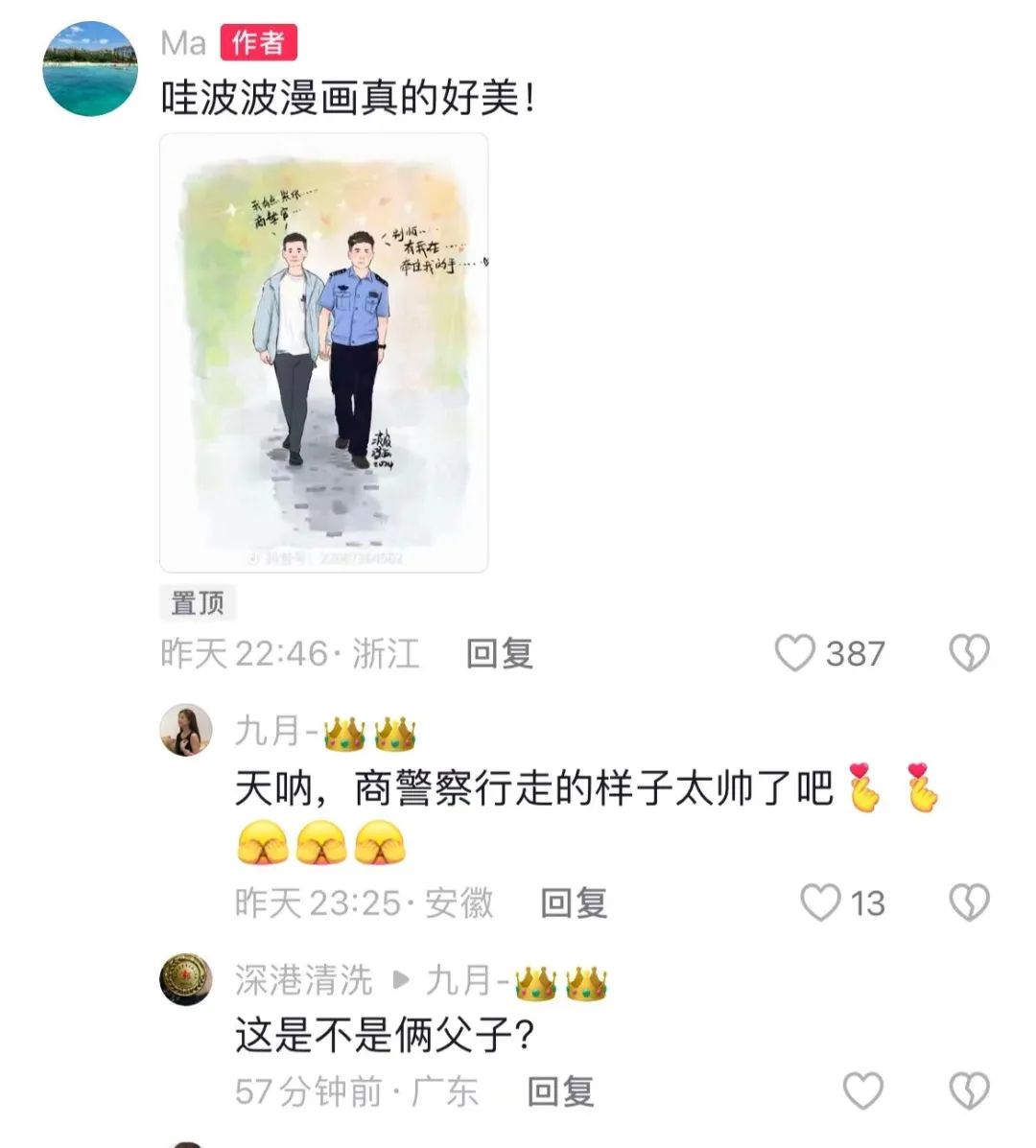Like 深港清洗's comment

coord(862,1091)
